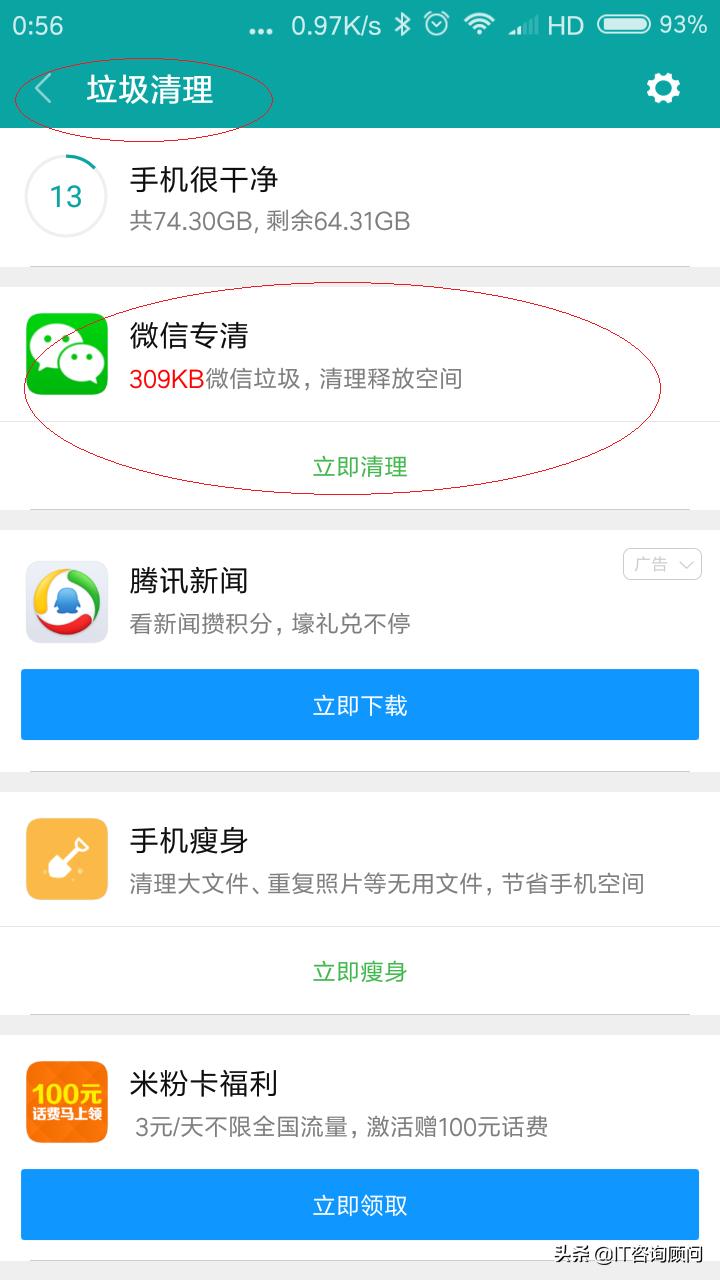Tap the 立即清理 cleanup link
This screenshot has width=720, height=1280.
[x=358, y=467]
